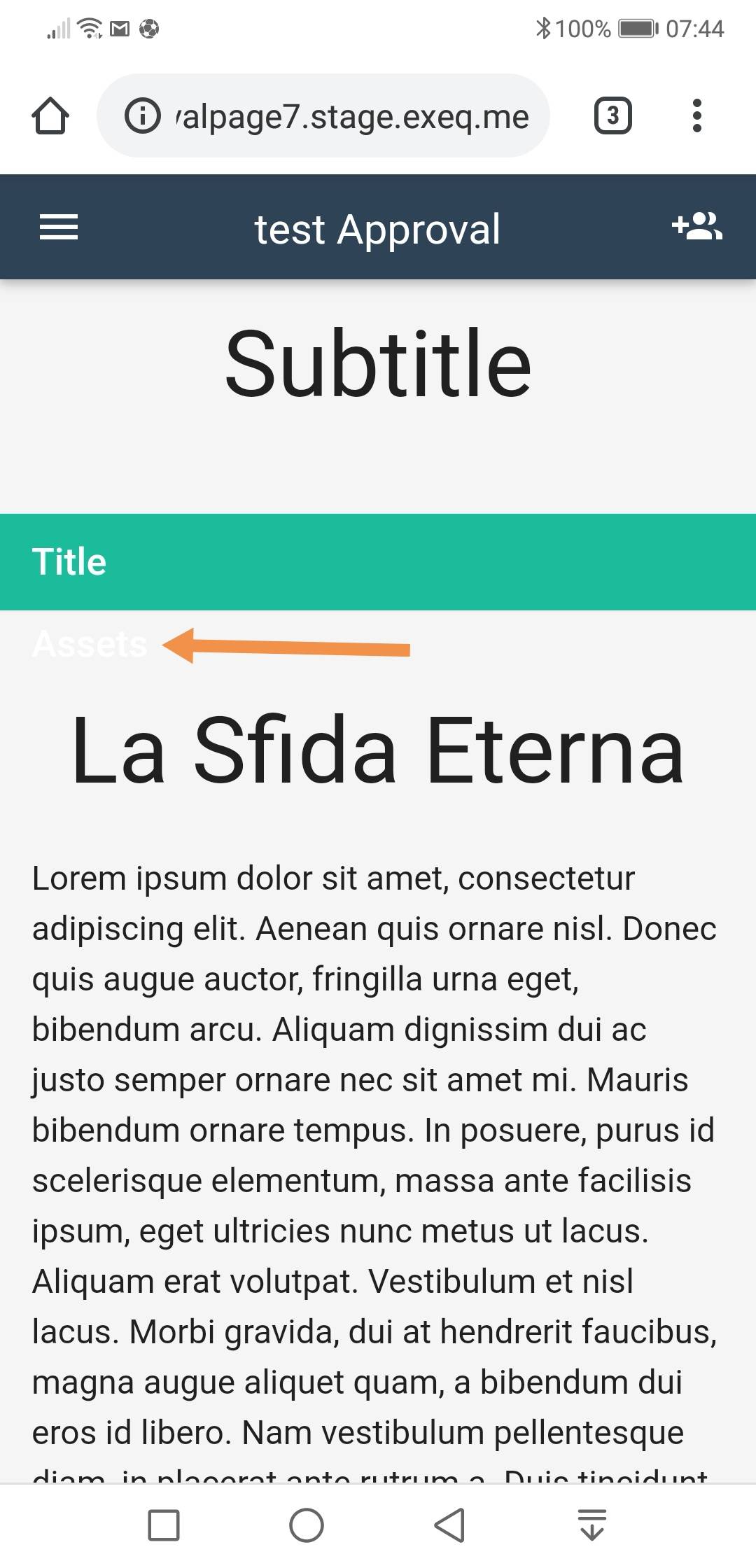
Task: Open the hamburger drawer menu
Action: tap(59, 227)
